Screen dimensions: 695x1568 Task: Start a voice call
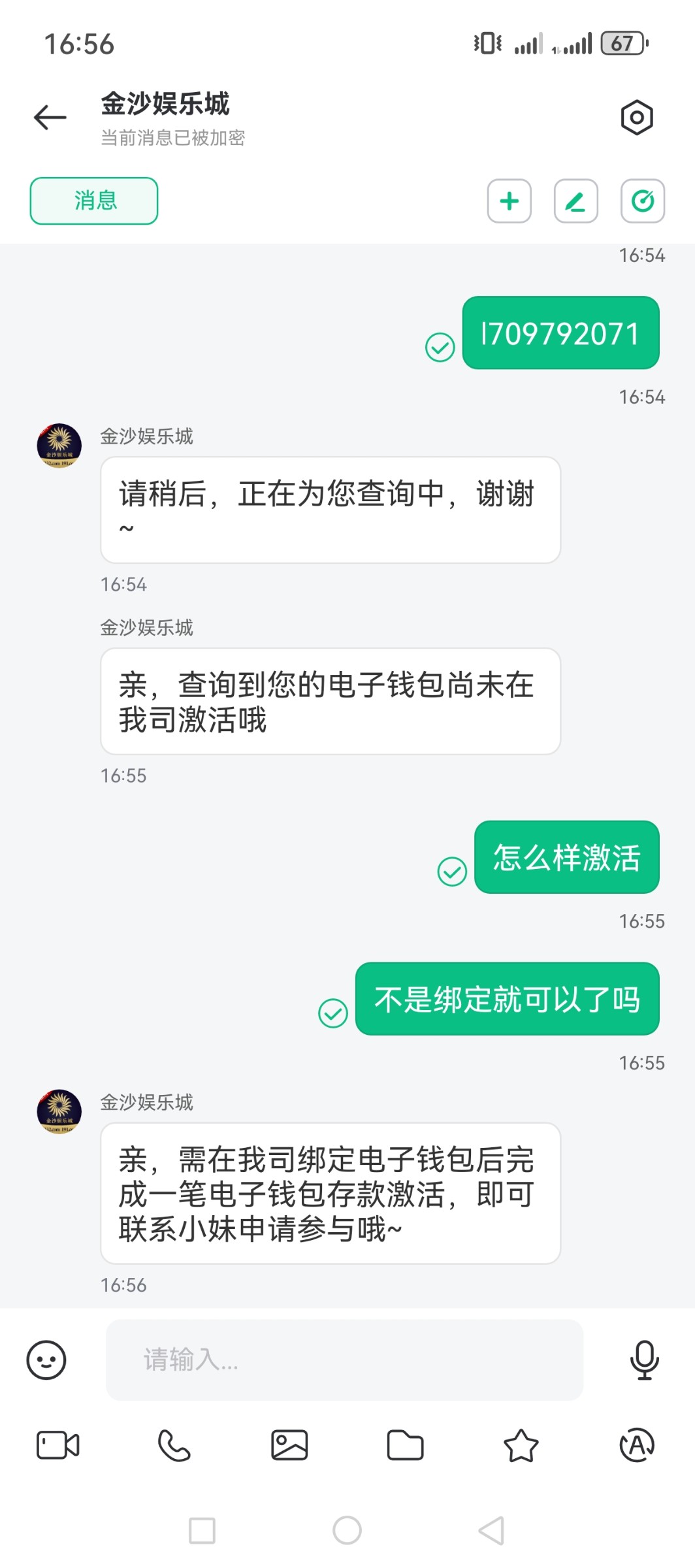point(174,1445)
